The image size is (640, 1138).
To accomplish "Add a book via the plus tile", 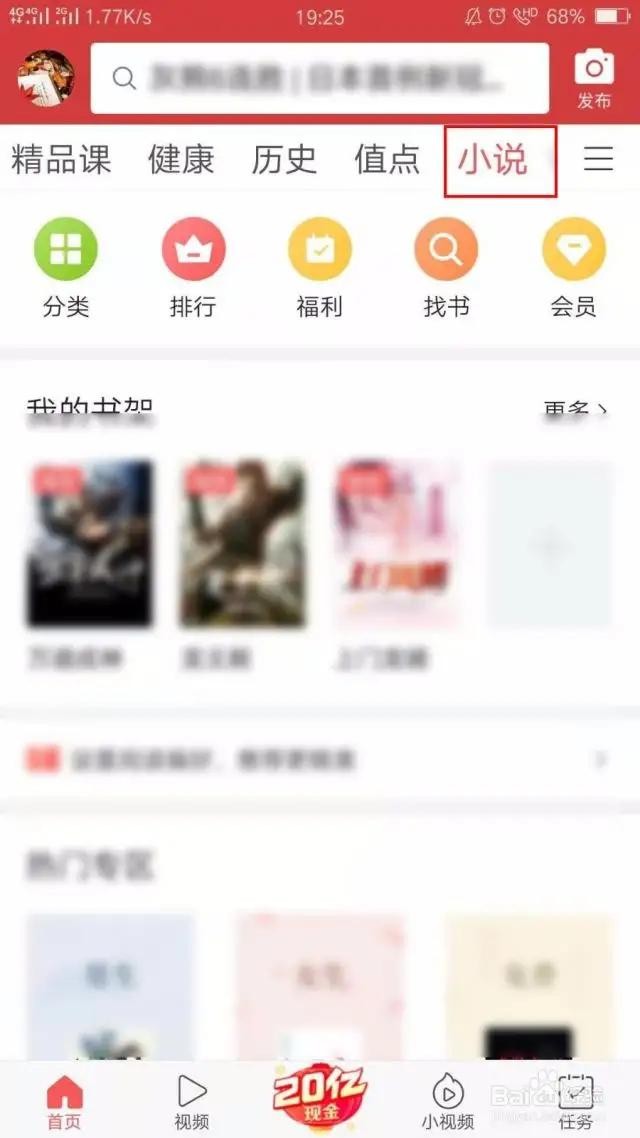I will pyautogui.click(x=549, y=545).
